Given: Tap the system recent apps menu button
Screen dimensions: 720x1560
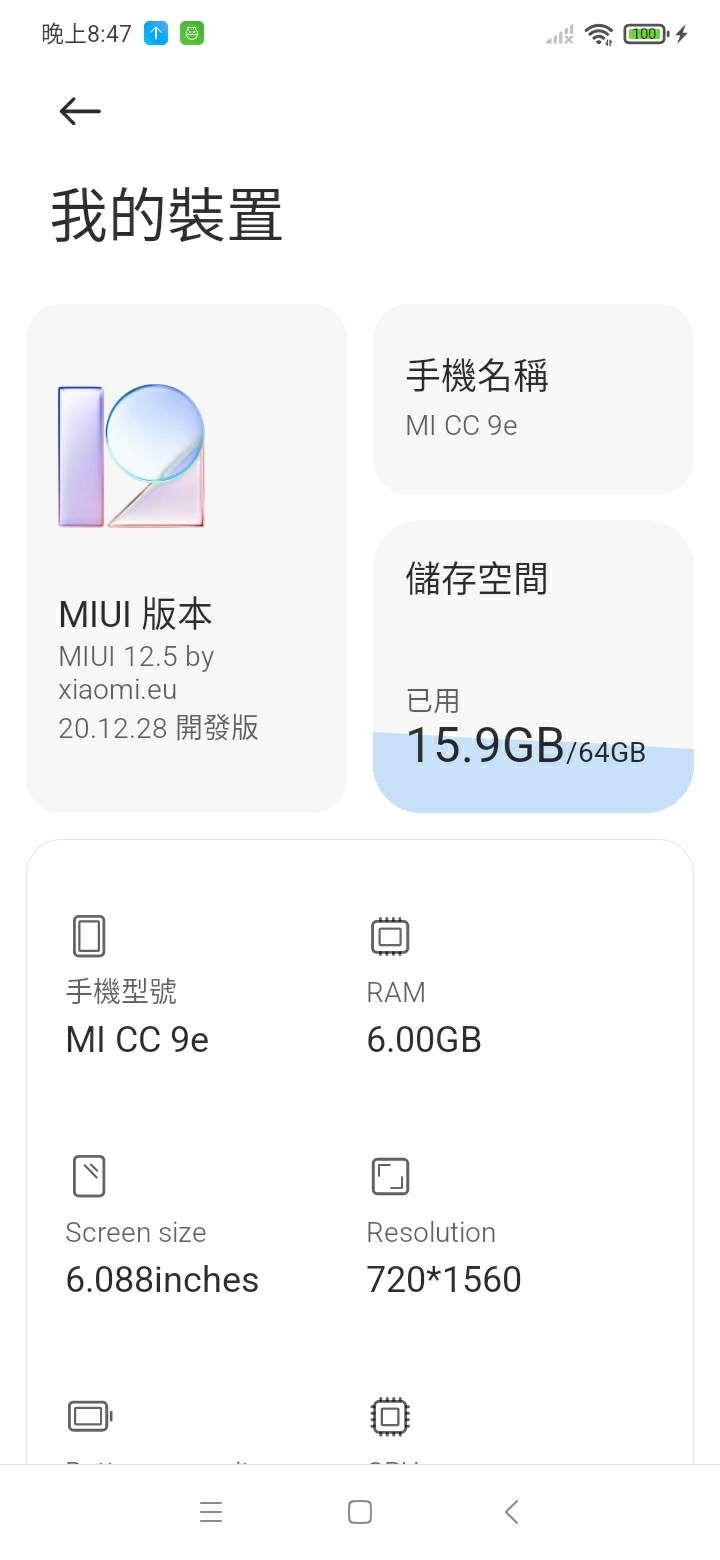Looking at the screenshot, I should click(211, 1512).
